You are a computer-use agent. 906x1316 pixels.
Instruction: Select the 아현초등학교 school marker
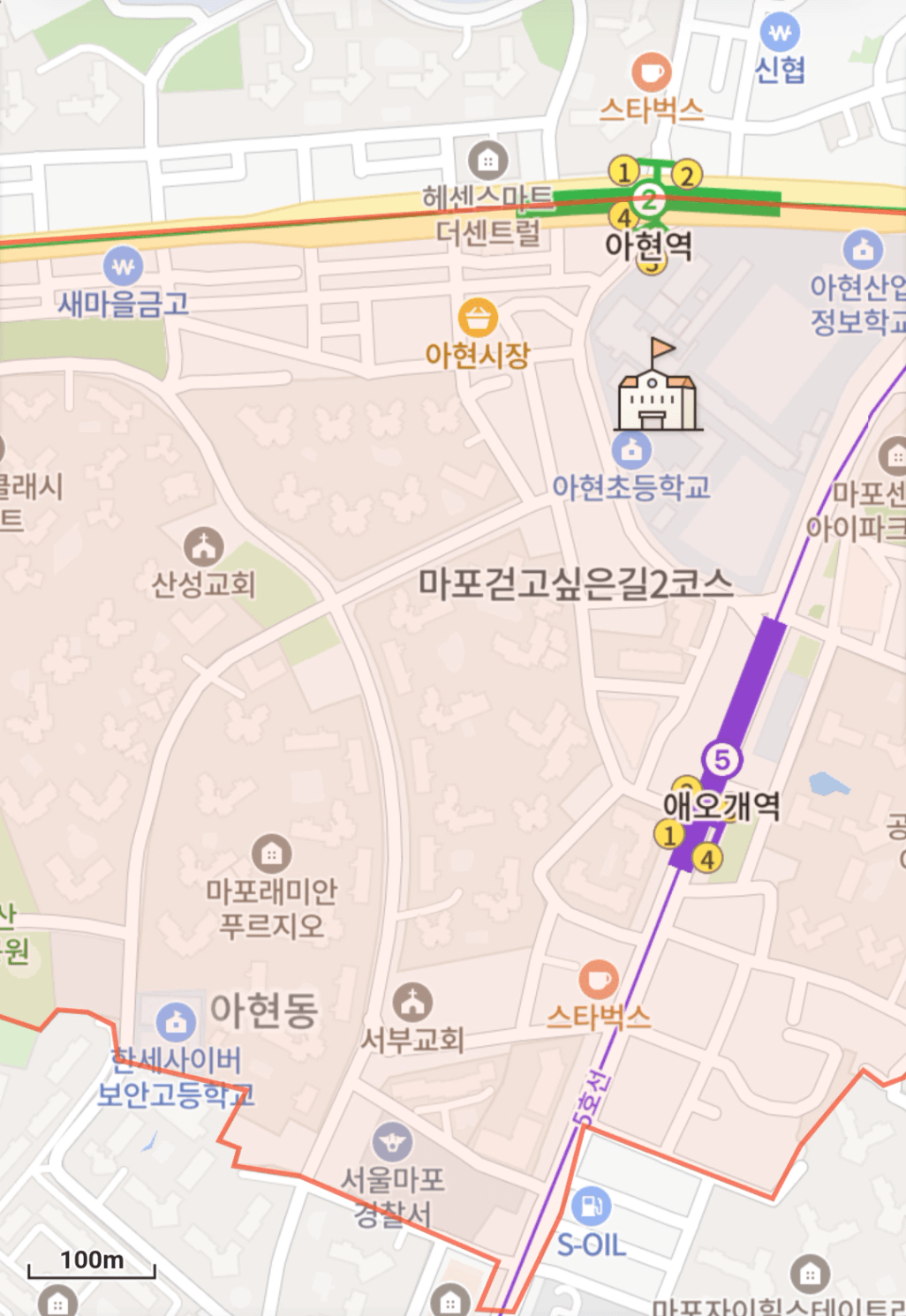pos(631,451)
